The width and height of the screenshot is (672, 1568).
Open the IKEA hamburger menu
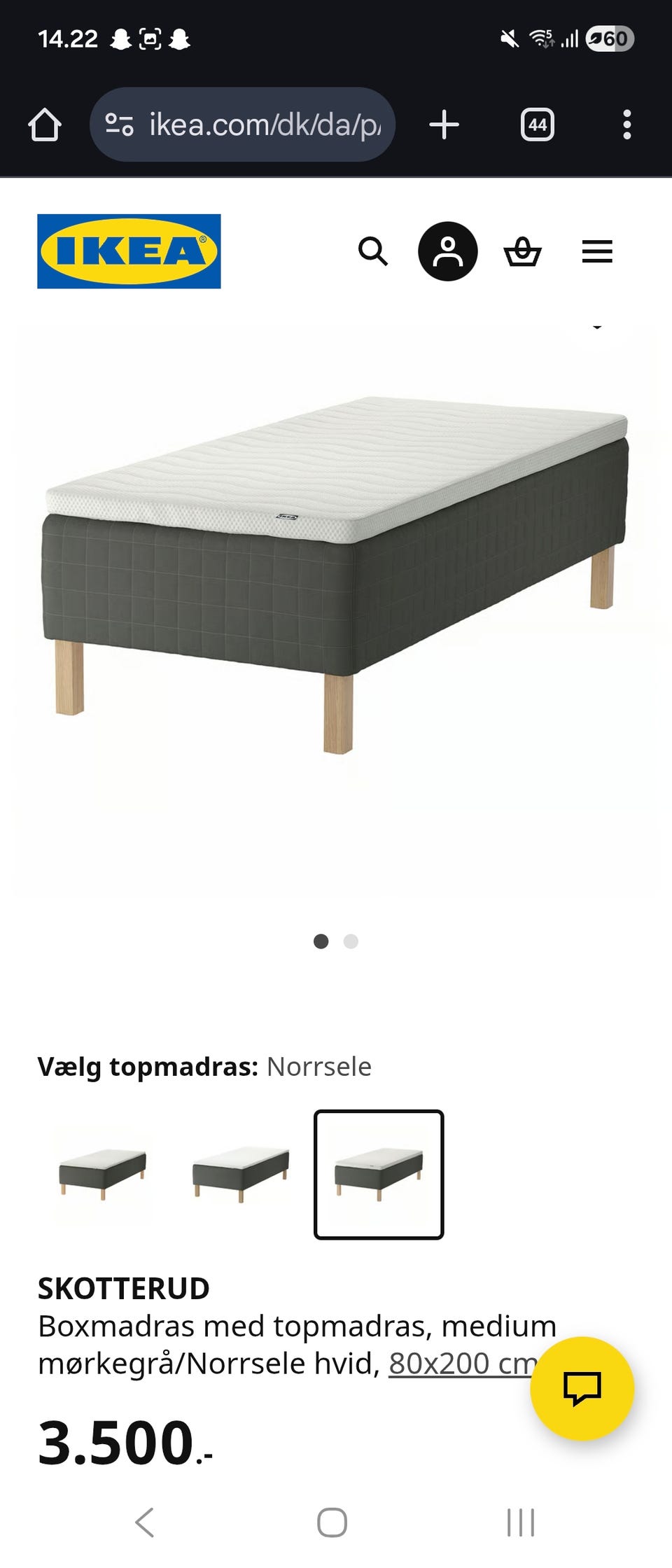pos(597,251)
